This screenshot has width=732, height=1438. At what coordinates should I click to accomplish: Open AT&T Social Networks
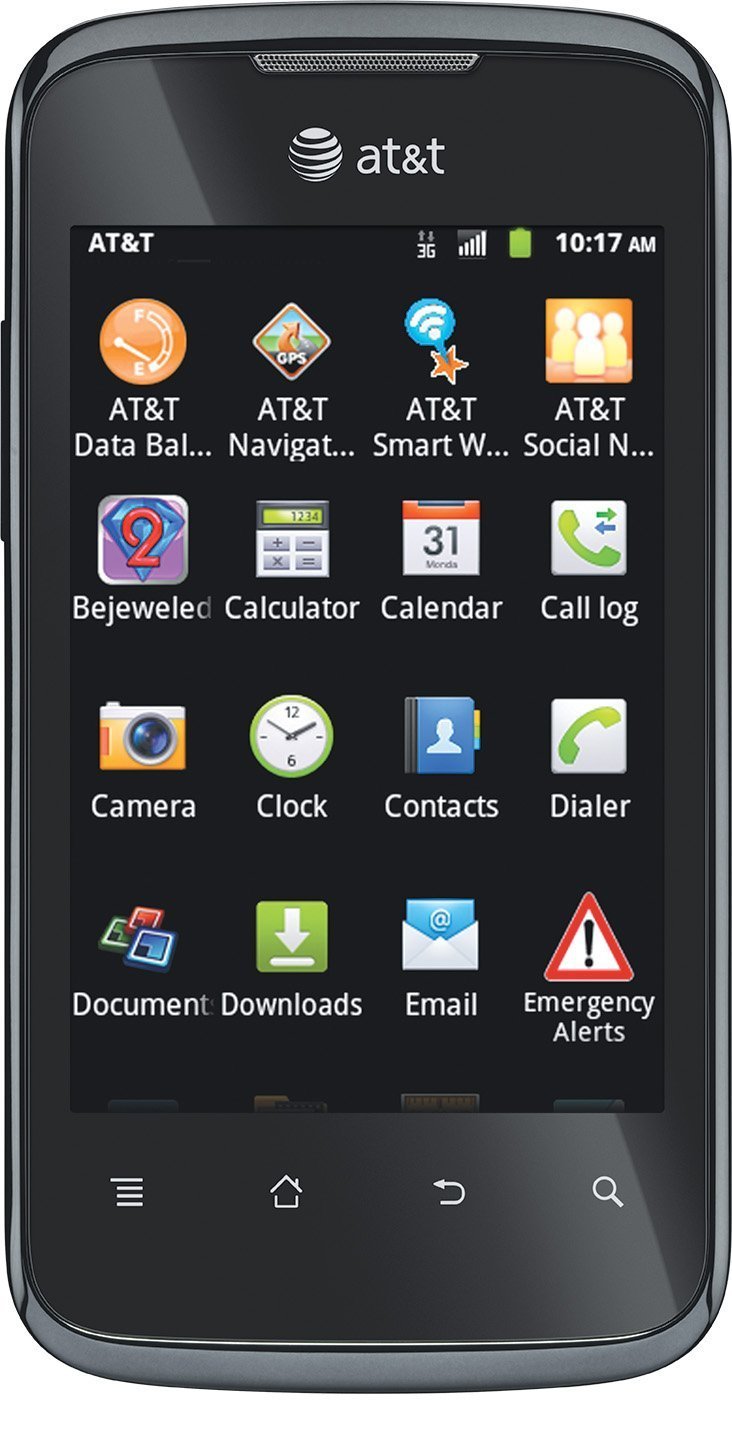click(590, 343)
